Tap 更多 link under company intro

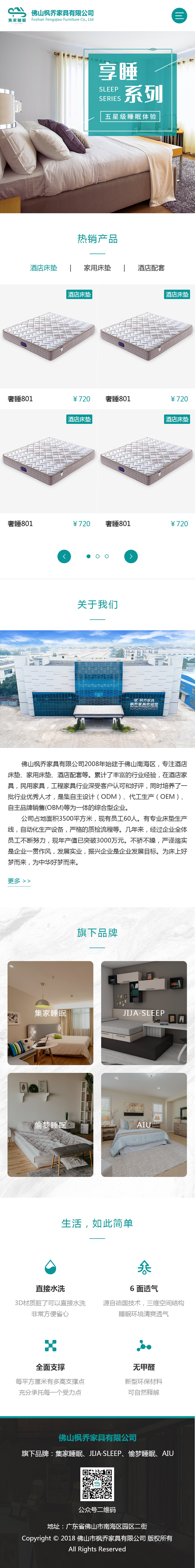pyautogui.click(x=19, y=881)
